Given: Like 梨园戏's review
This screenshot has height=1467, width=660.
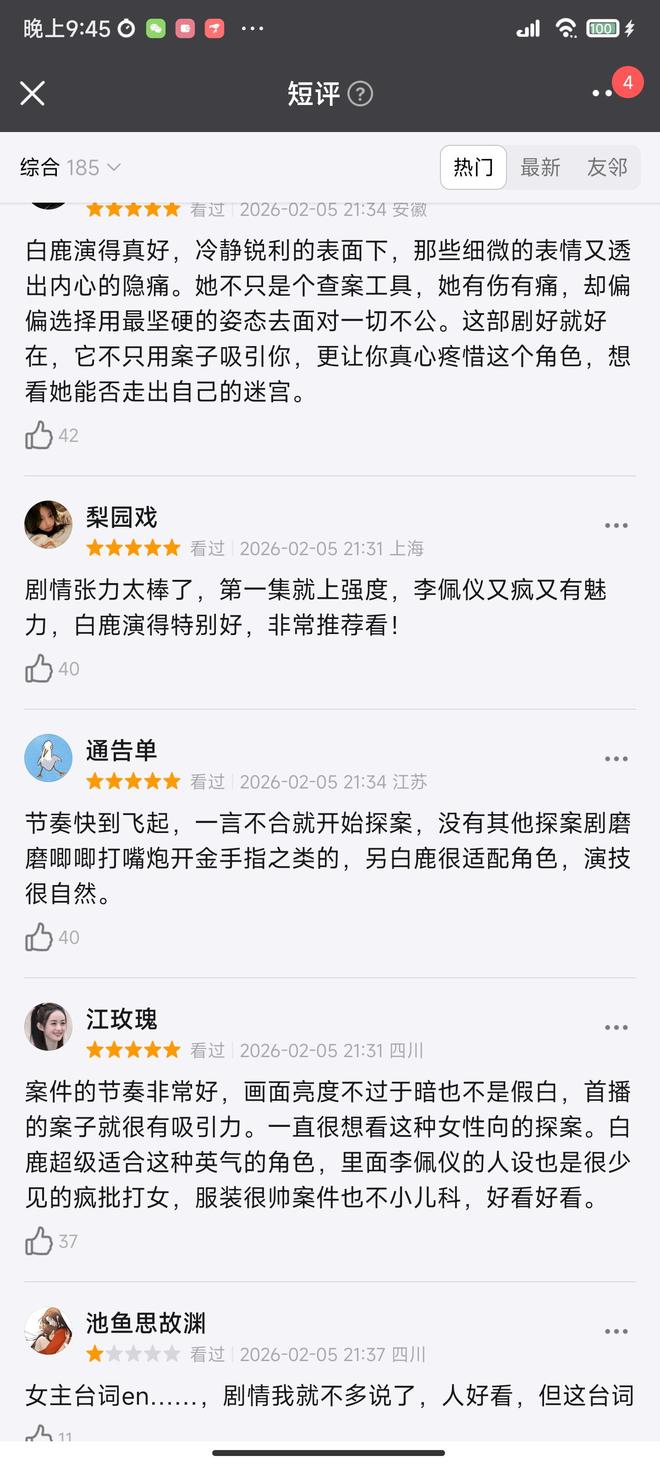Looking at the screenshot, I should pyautogui.click(x=39, y=669).
